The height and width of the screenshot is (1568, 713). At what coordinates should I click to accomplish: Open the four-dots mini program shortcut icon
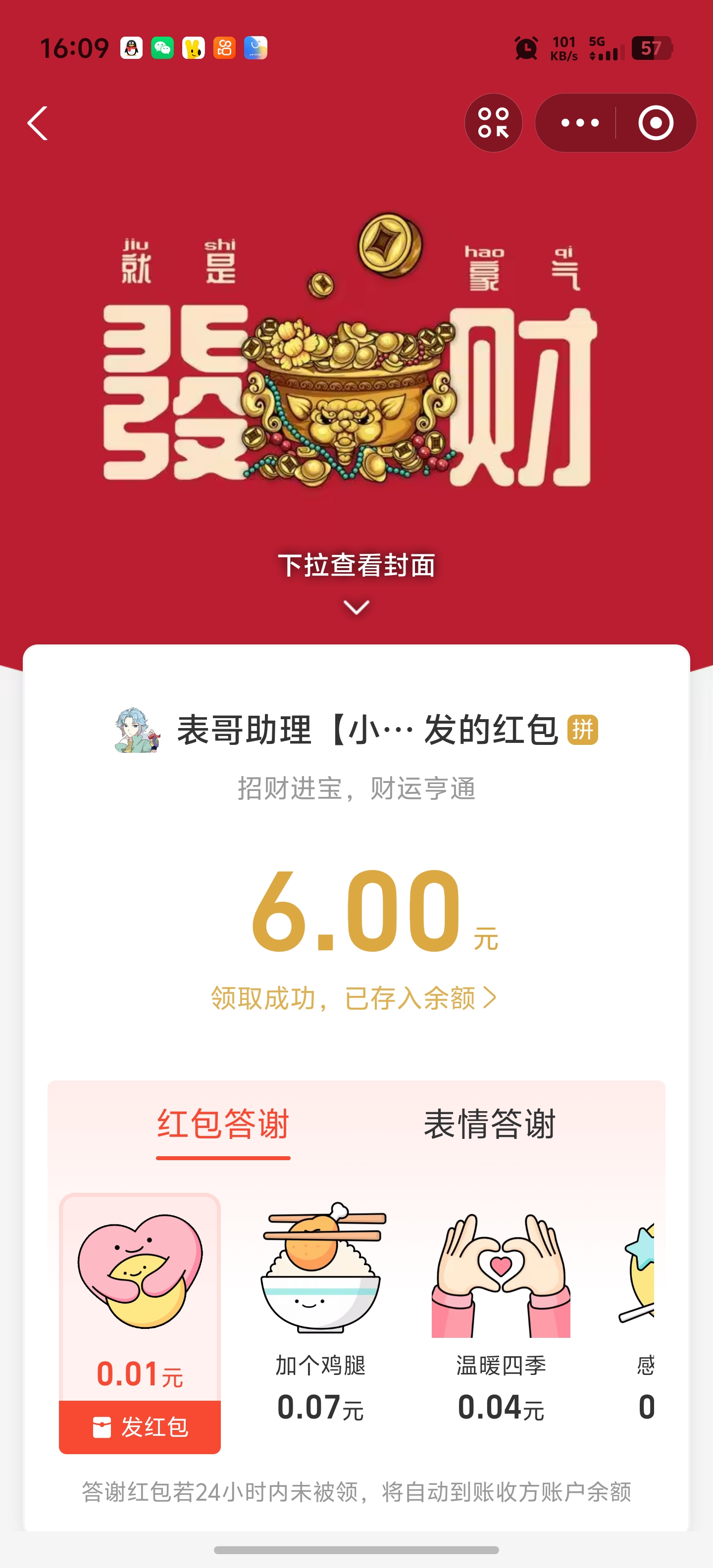point(493,123)
